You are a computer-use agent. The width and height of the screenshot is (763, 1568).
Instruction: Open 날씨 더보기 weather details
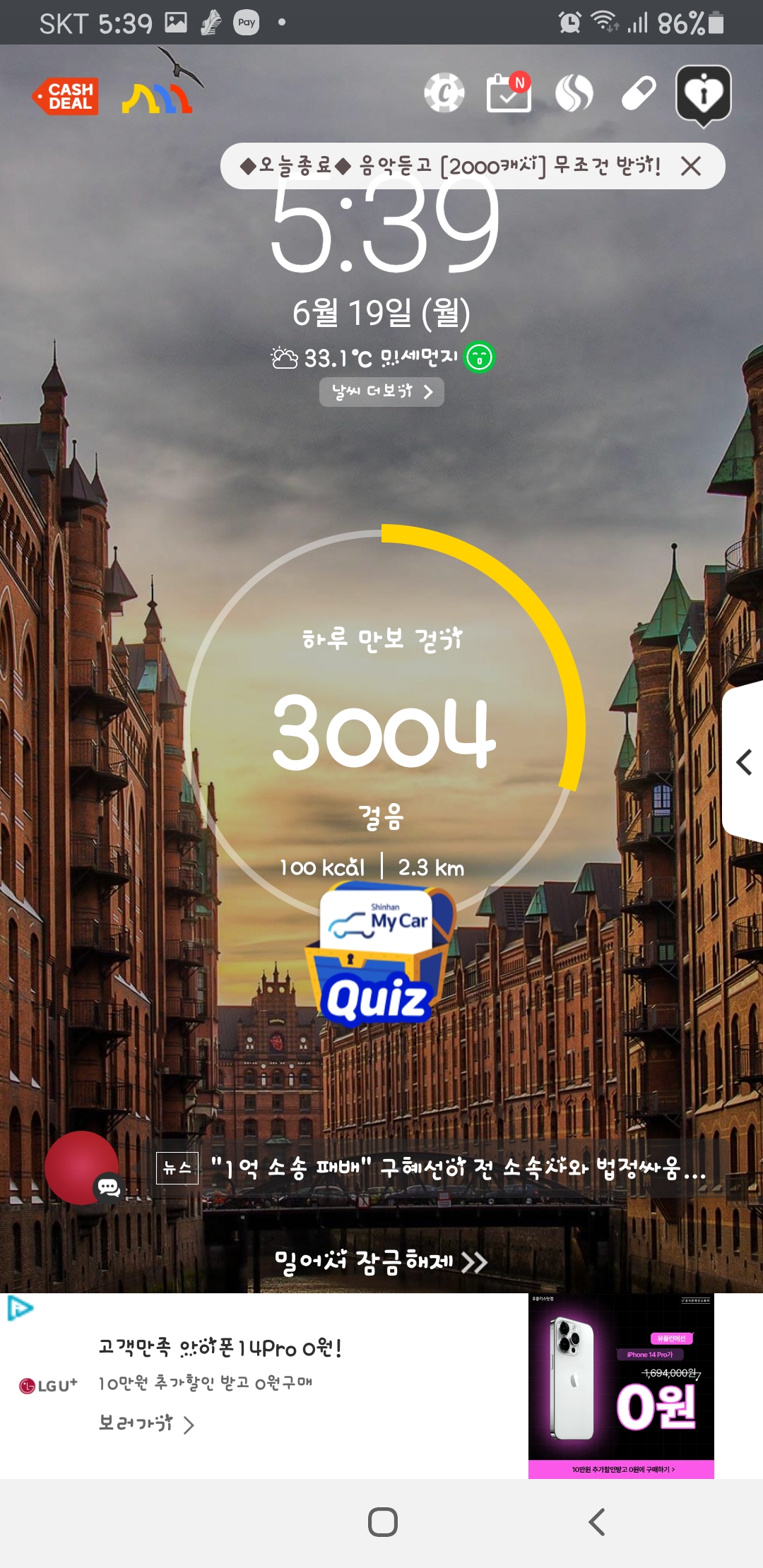[x=381, y=391]
